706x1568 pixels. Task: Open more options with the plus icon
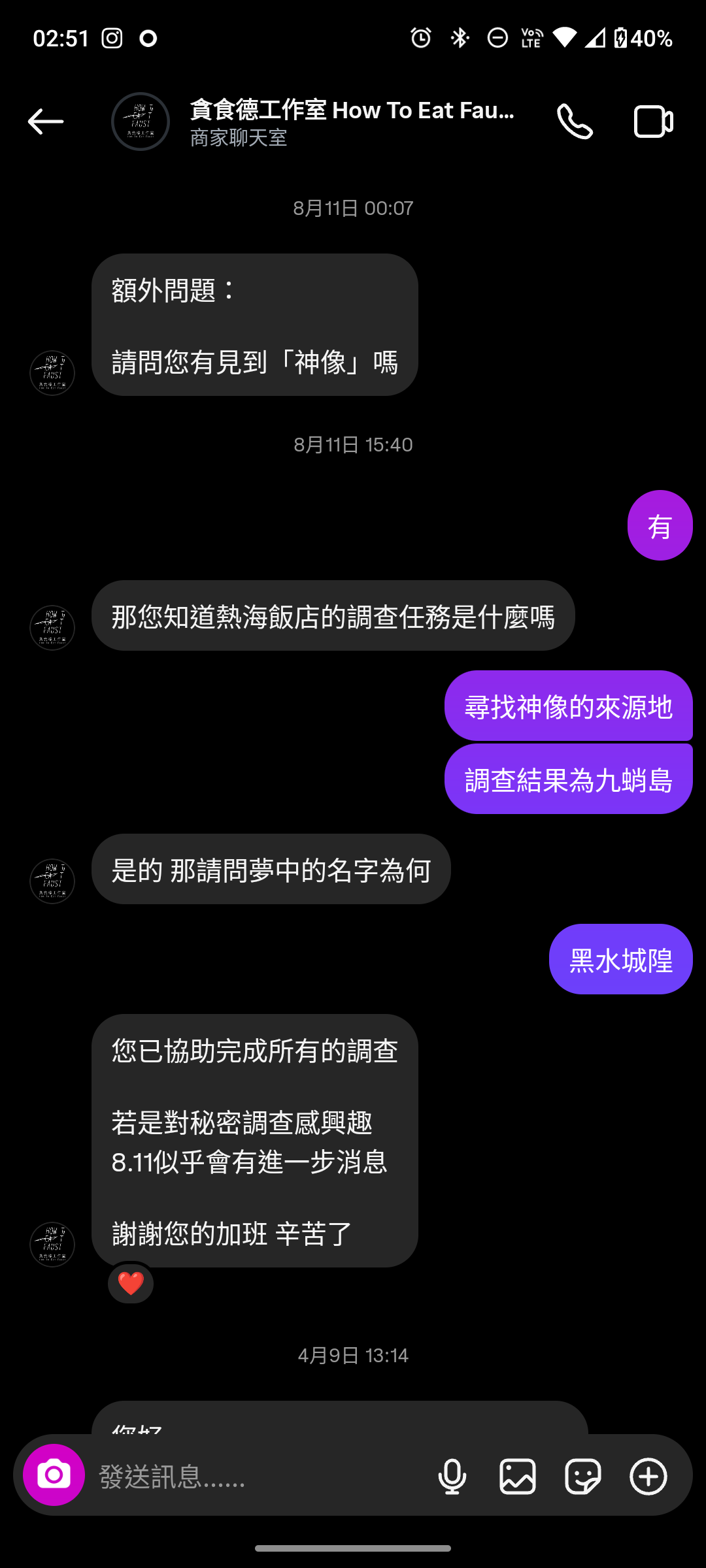648,1476
